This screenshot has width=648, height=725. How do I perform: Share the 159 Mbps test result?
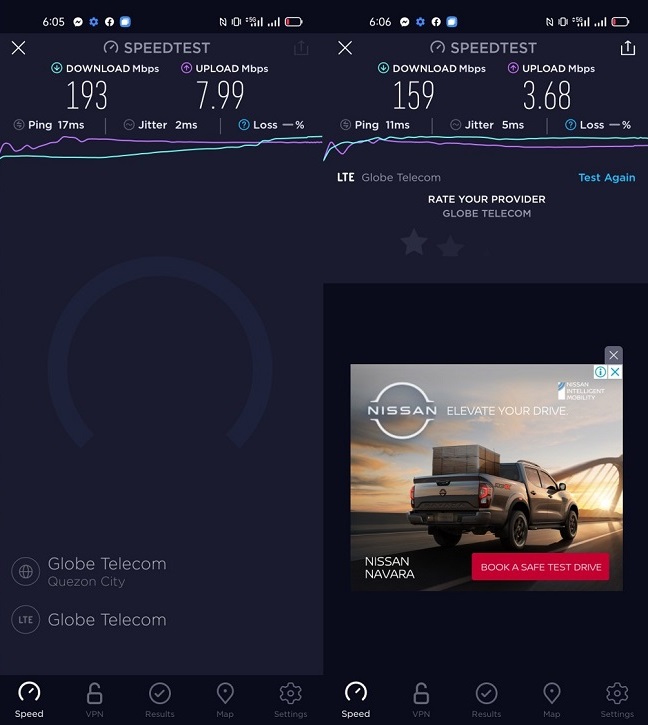coord(627,48)
